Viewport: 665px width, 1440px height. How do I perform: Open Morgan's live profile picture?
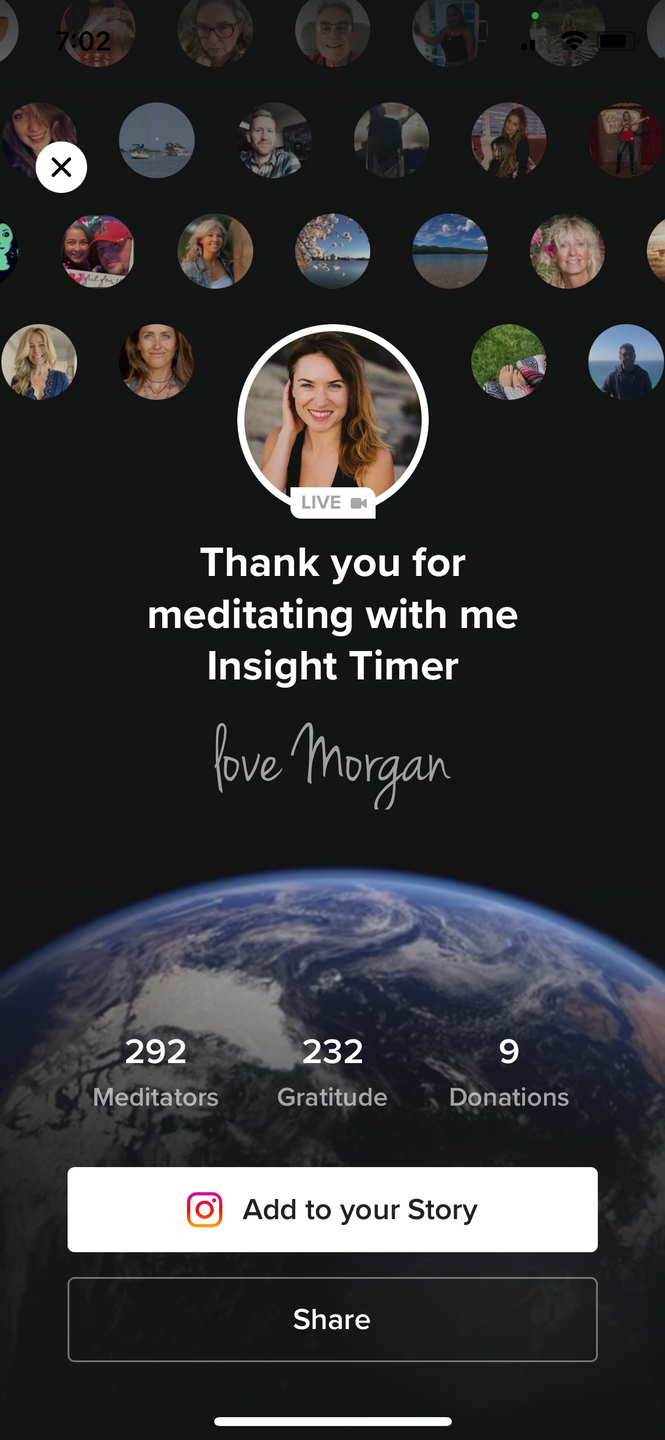[x=333, y=418]
